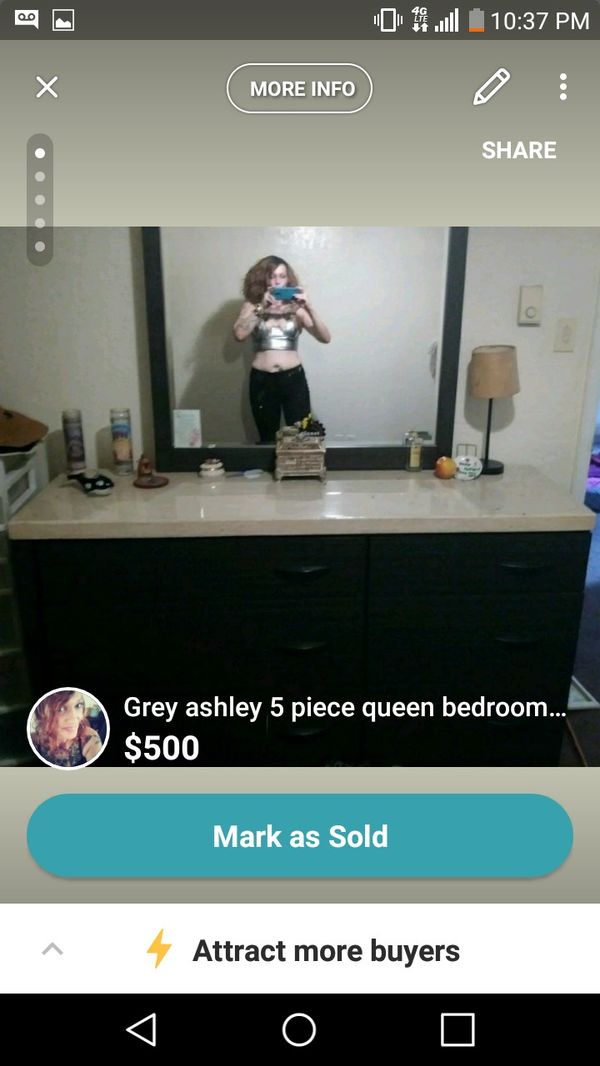Share this listing
The image size is (600, 1066).
pyautogui.click(x=519, y=150)
